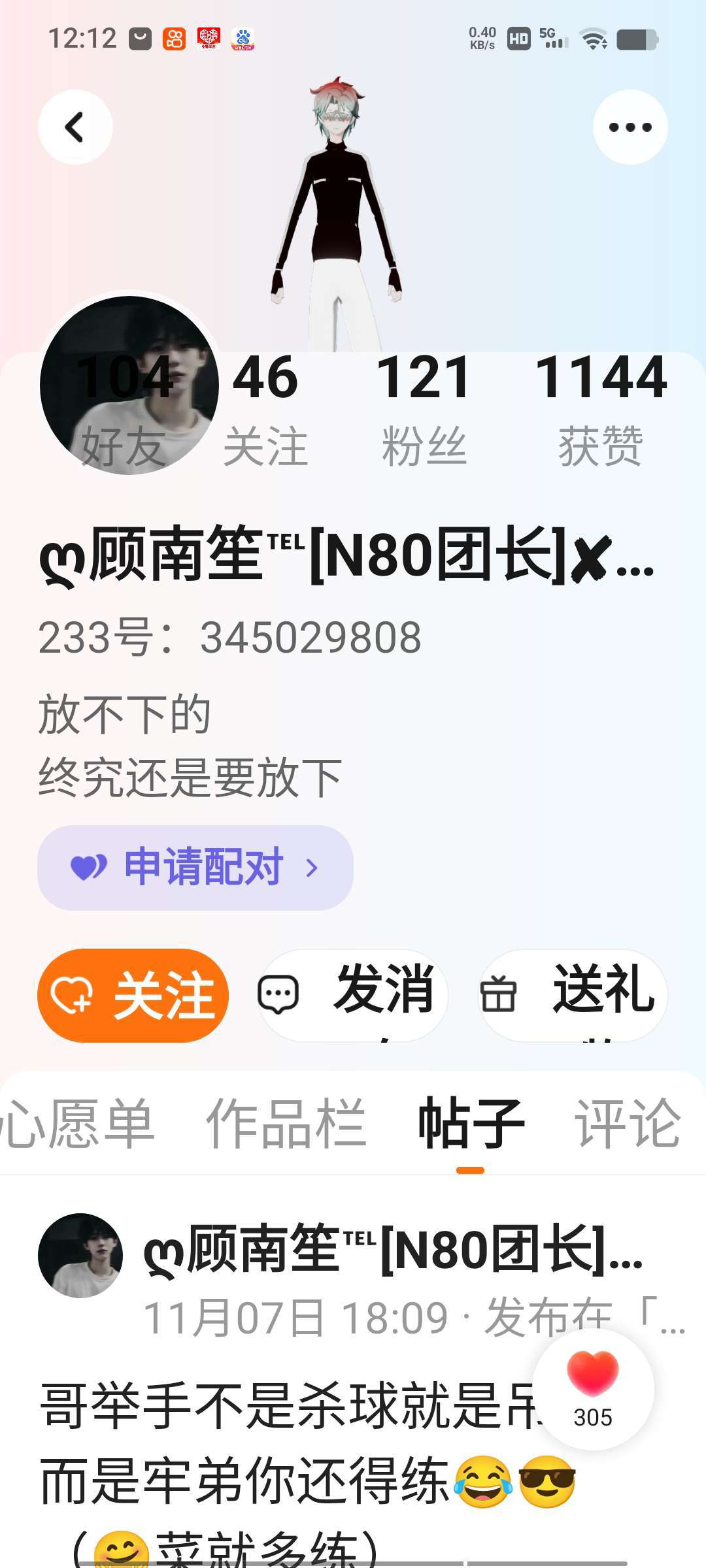The width and height of the screenshot is (706, 1568).
Task: Send a message via 发消息 button
Action: coord(352,995)
